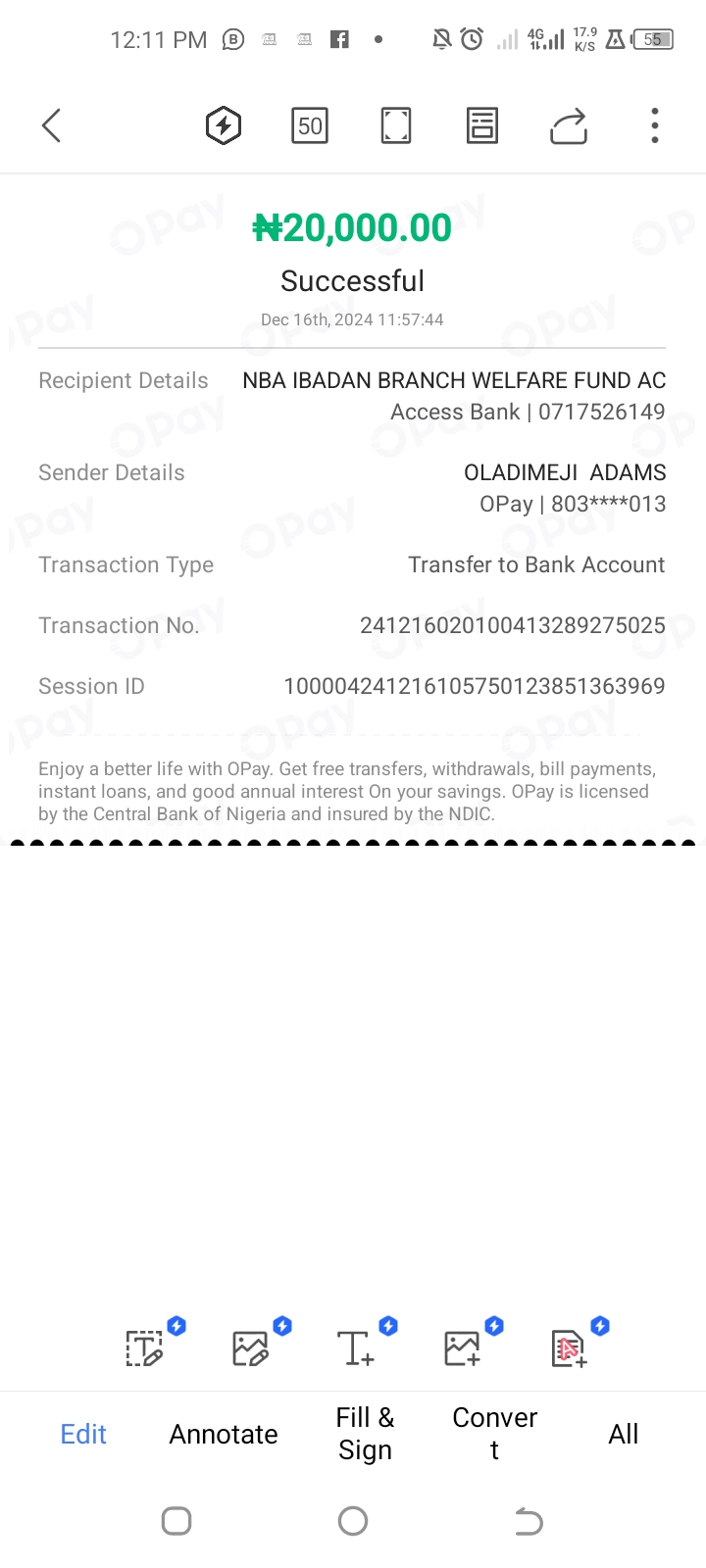
Task: Switch to the Edit tab
Action: pos(83,1435)
